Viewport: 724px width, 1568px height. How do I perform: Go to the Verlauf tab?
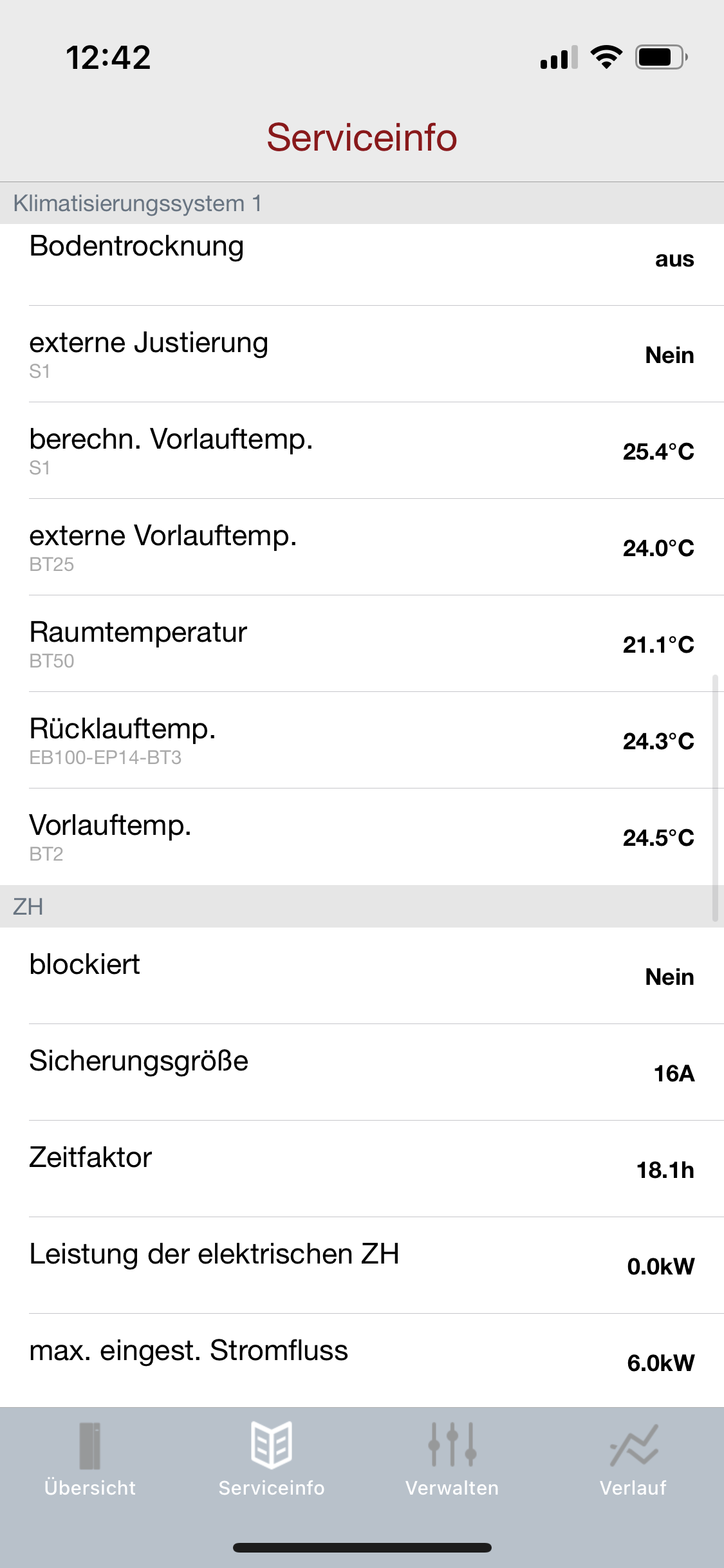tap(633, 1459)
